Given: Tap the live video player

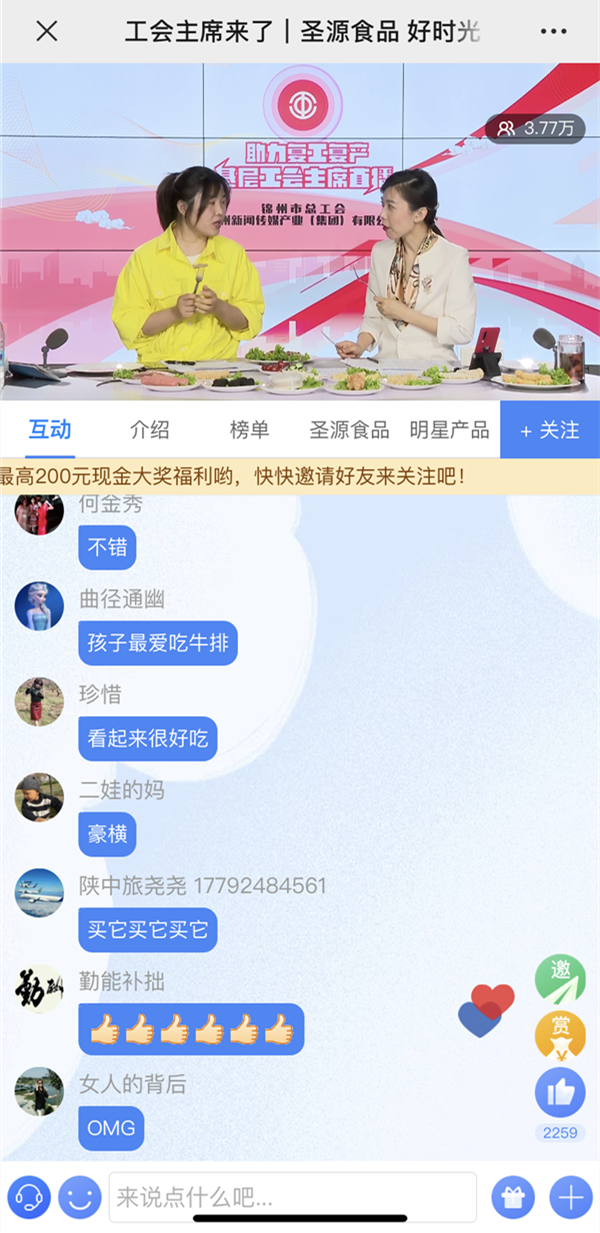Looking at the screenshot, I should click(x=300, y=230).
